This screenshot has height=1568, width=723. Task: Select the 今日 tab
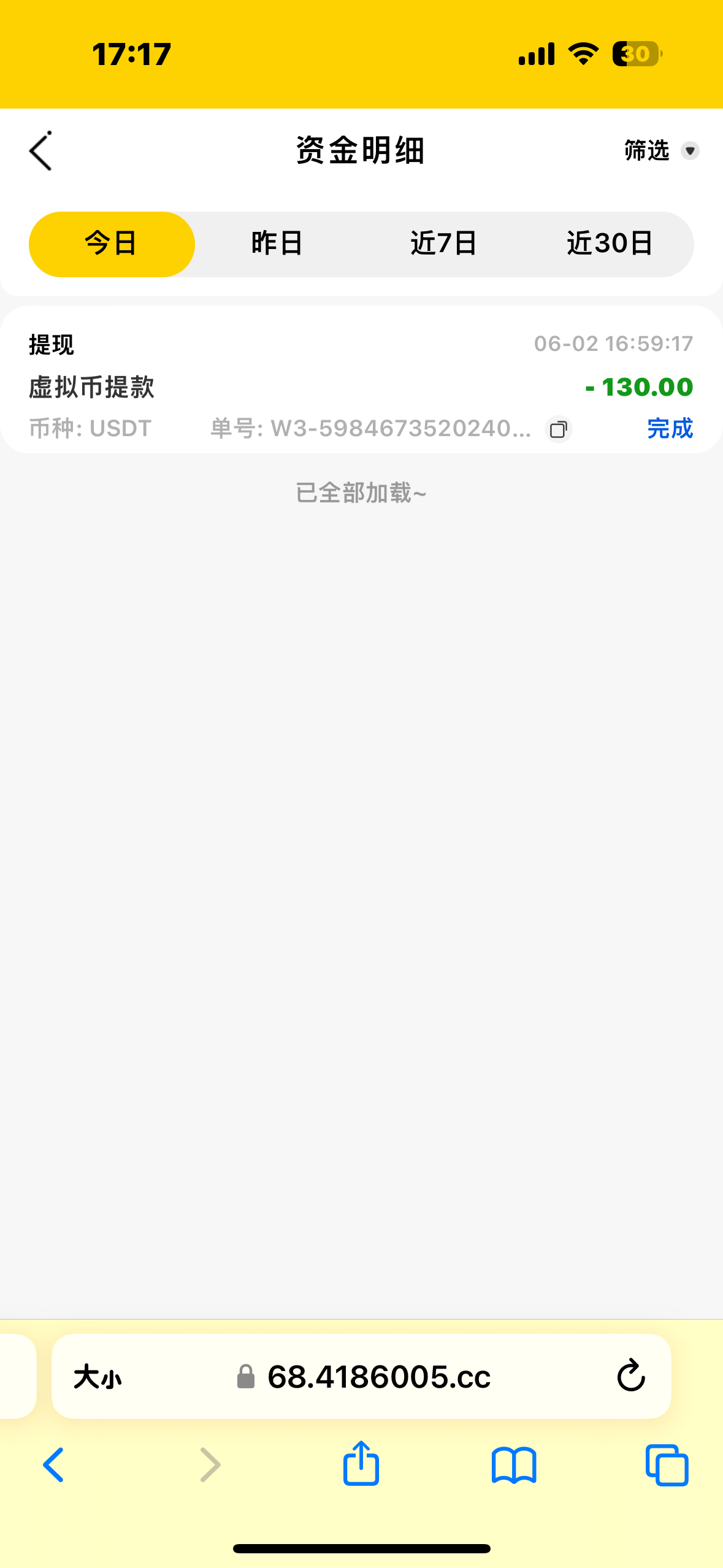point(112,244)
